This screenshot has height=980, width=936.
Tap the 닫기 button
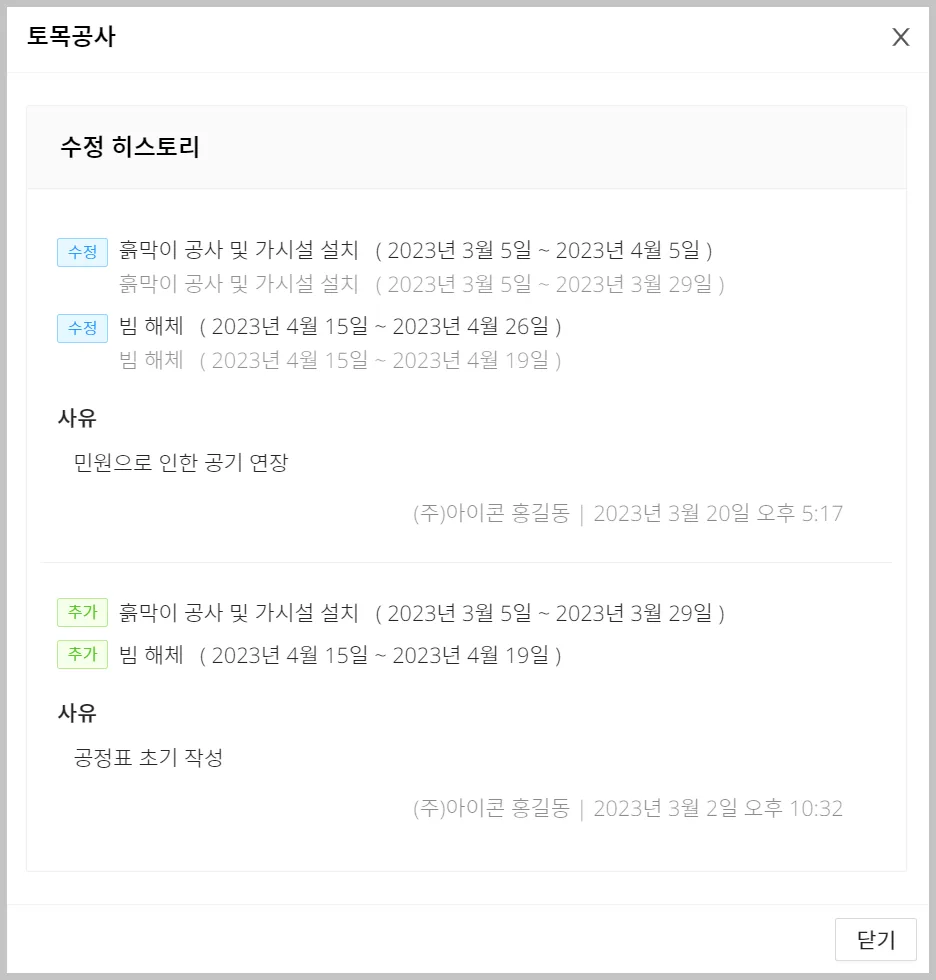click(875, 939)
